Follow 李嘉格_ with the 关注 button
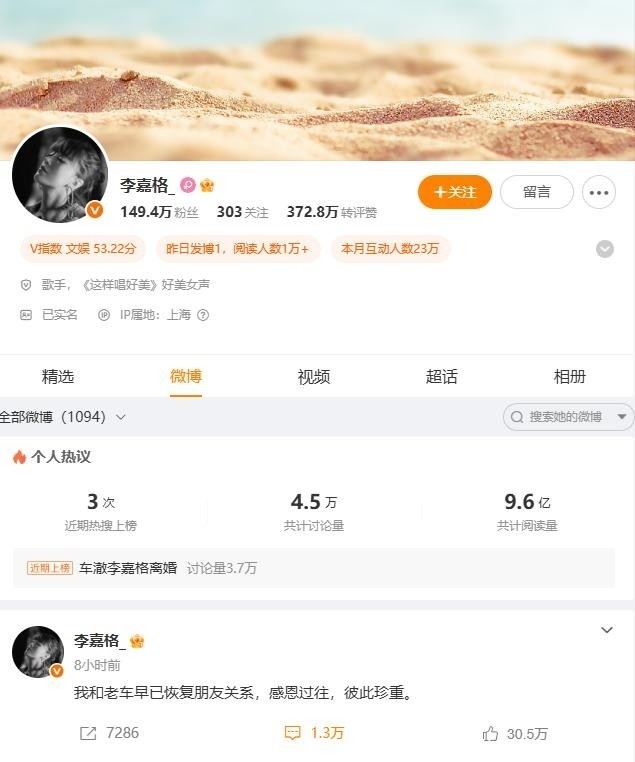The height and width of the screenshot is (762, 635). [455, 192]
